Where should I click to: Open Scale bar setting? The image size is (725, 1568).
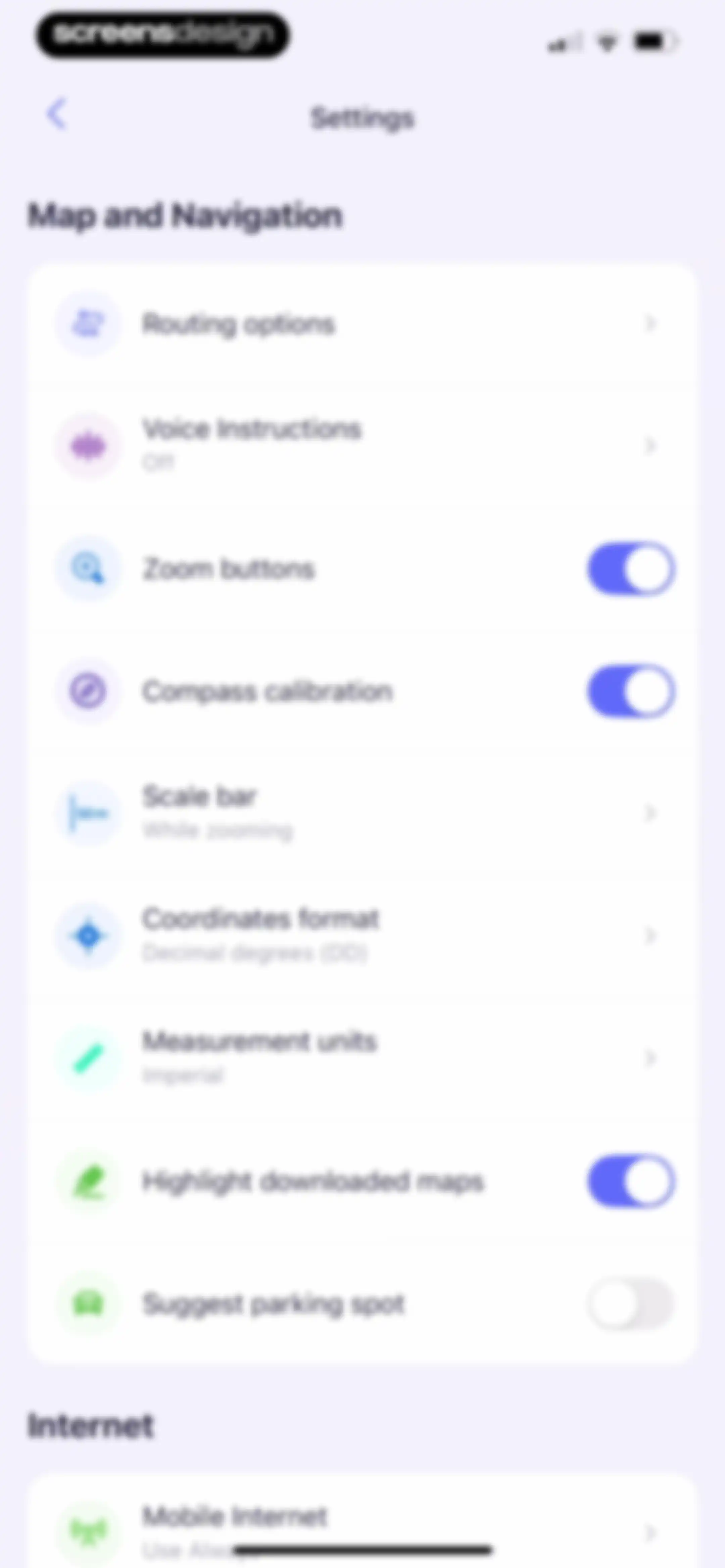coord(362,813)
